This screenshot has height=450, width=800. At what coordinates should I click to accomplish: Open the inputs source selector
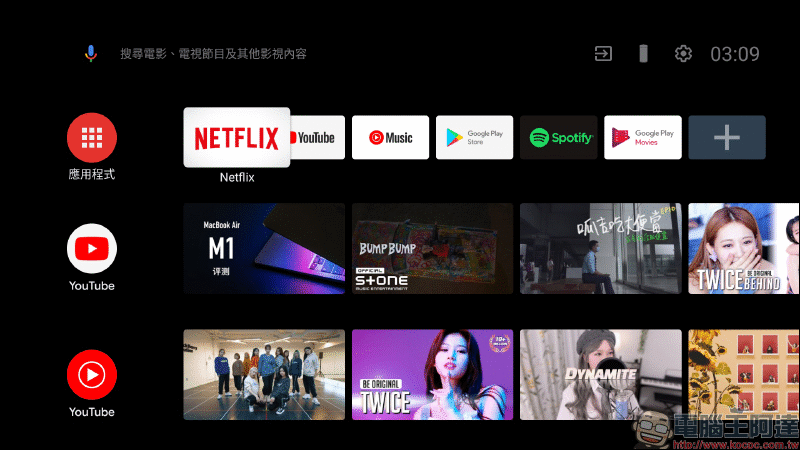(x=603, y=53)
